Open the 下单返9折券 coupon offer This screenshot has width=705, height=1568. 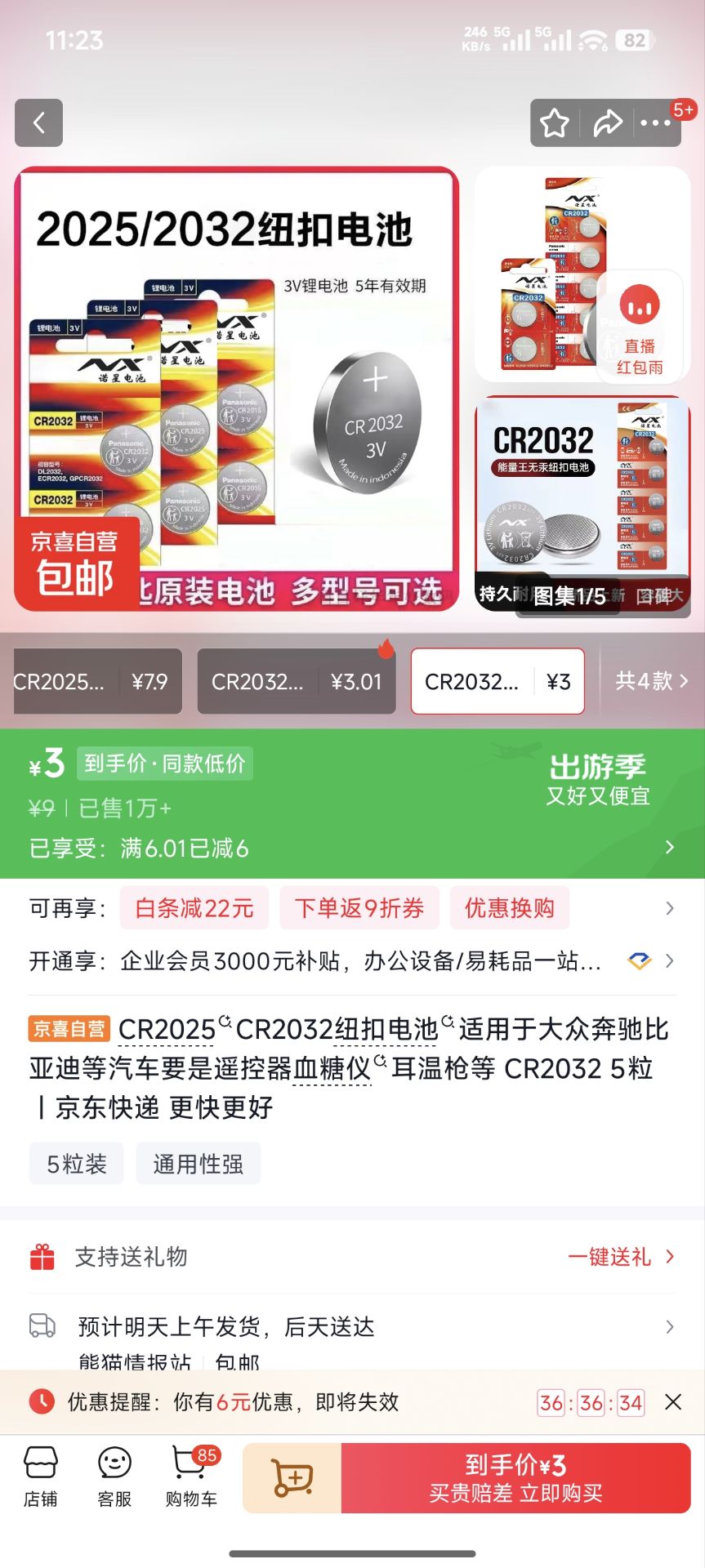(359, 908)
